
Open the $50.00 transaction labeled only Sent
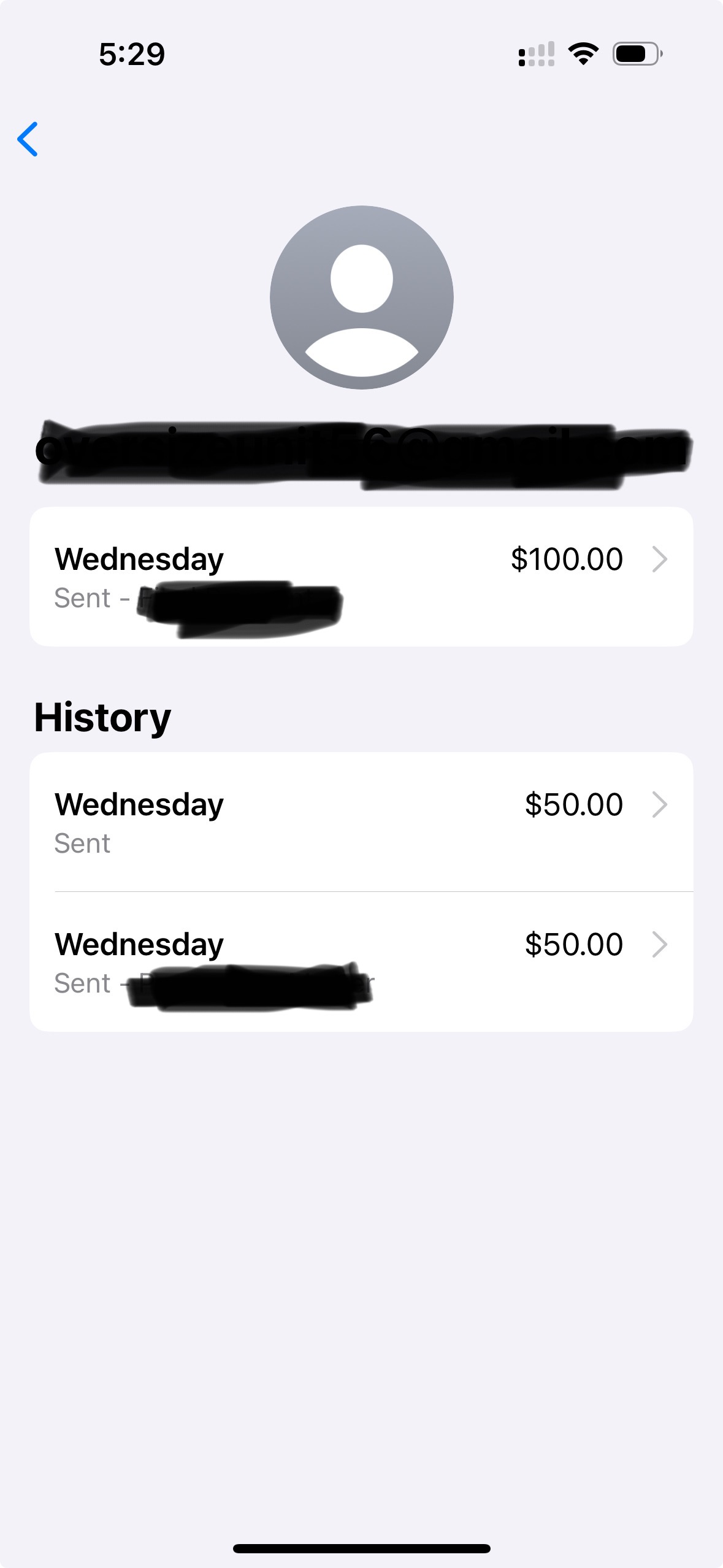coord(361,821)
